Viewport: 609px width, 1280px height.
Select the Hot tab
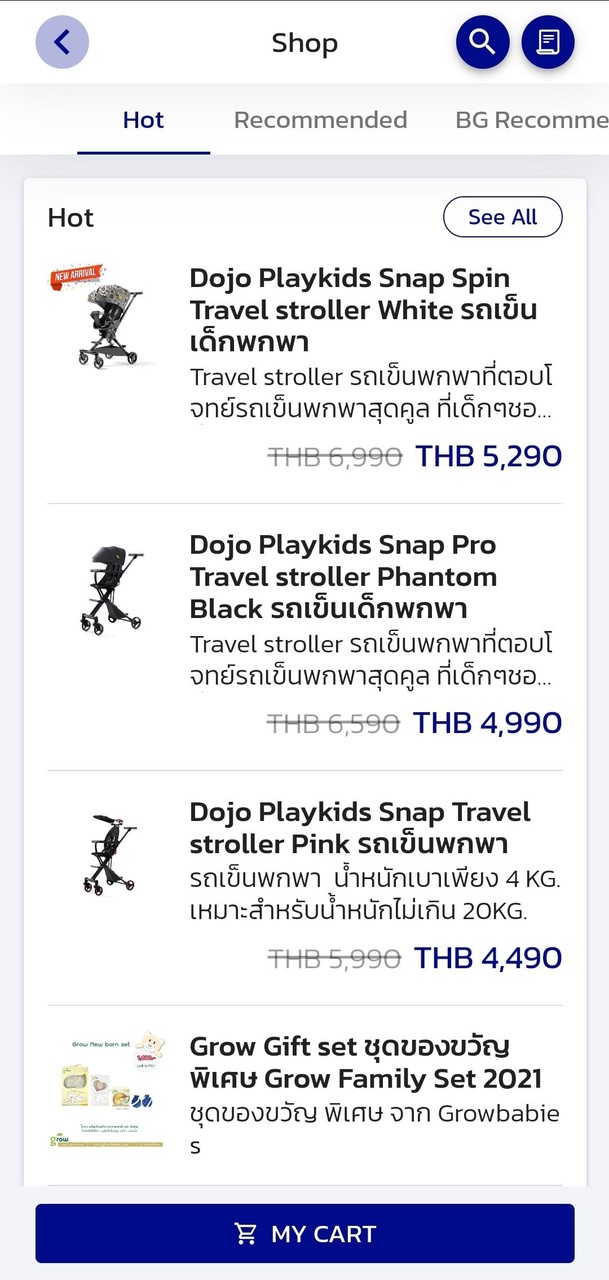pyautogui.click(x=143, y=120)
